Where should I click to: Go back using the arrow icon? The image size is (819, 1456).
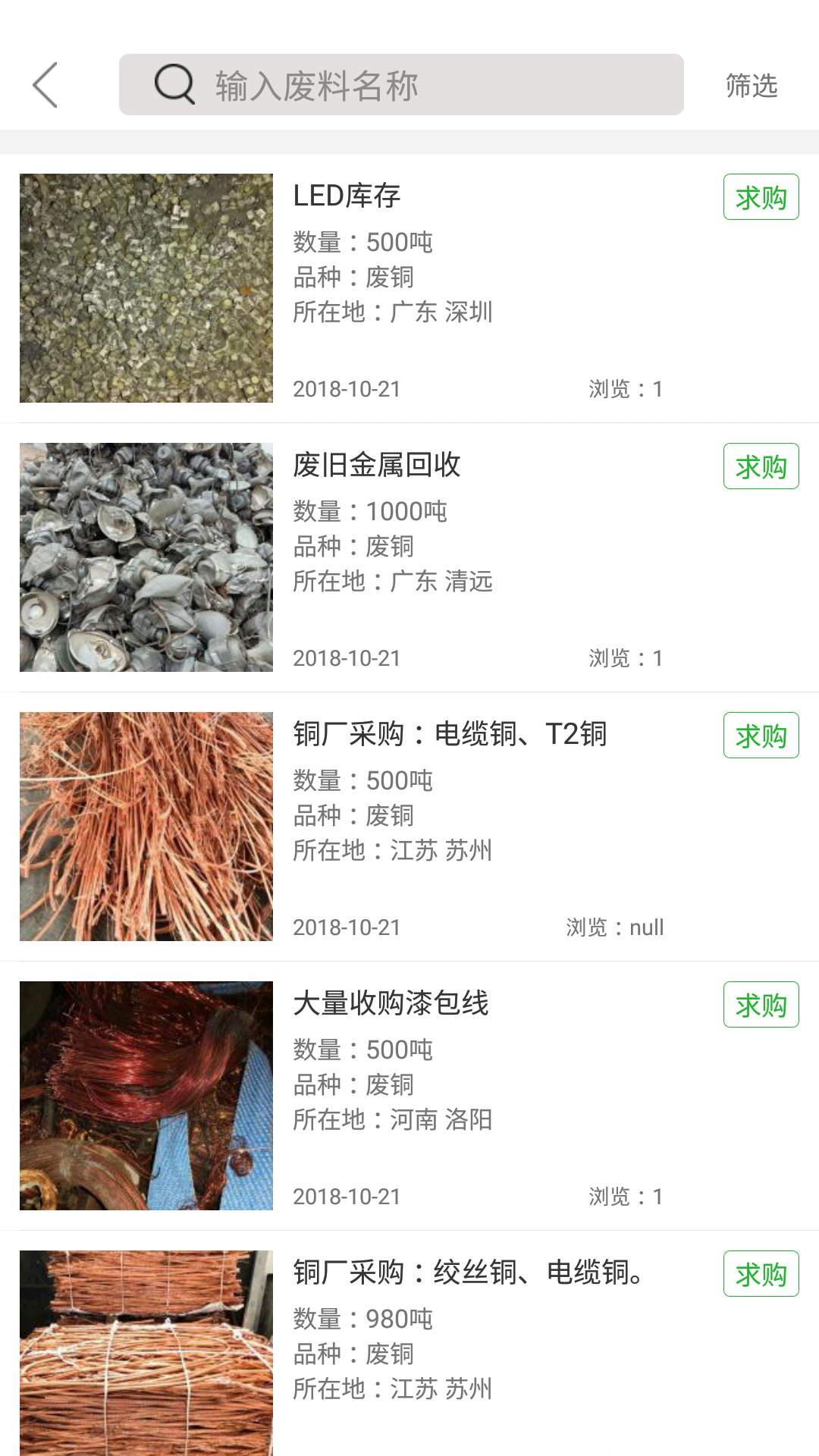click(45, 85)
